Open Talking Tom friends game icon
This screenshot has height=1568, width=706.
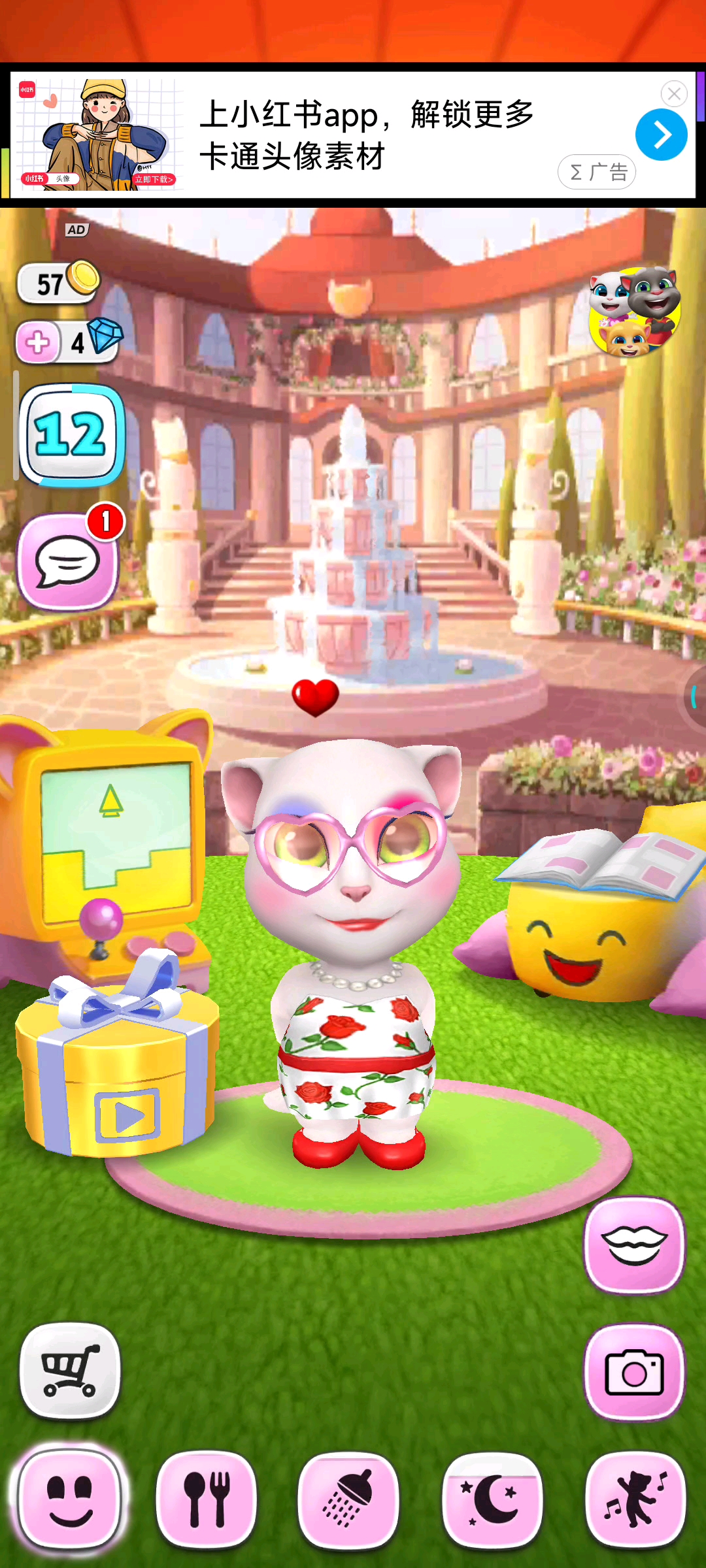coord(634,312)
